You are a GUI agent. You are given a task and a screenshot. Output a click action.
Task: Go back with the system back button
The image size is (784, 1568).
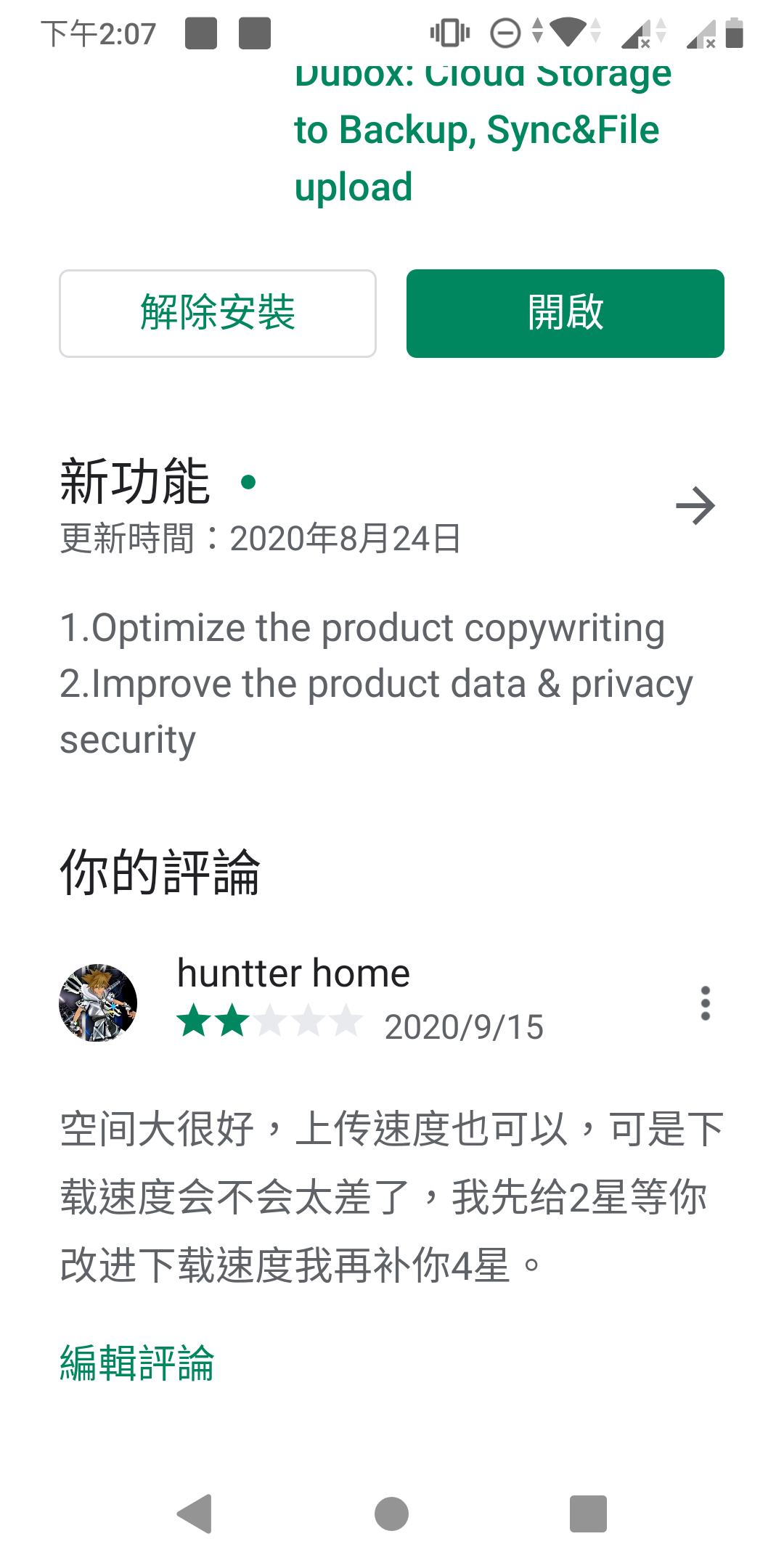click(195, 1514)
